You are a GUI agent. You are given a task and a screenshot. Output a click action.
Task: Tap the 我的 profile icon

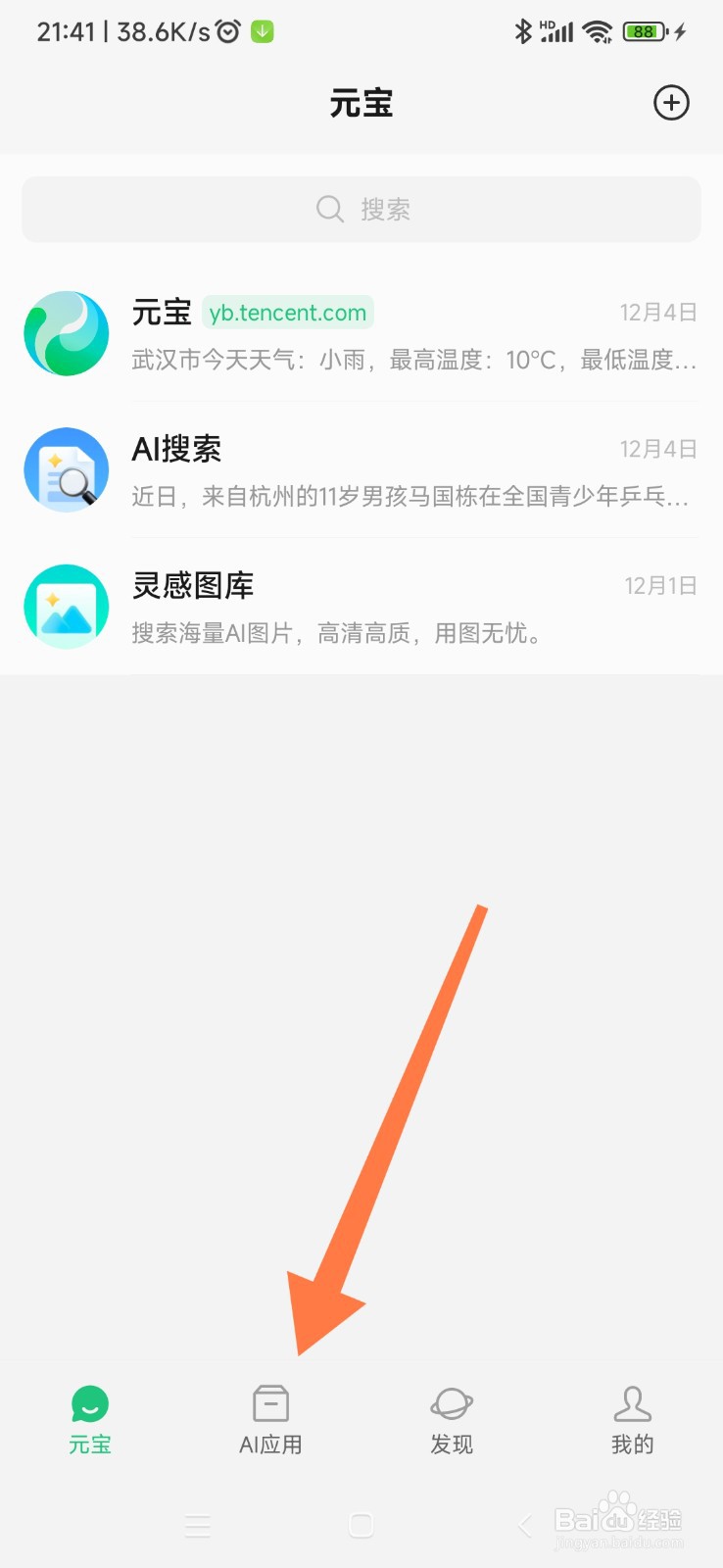tap(632, 1403)
